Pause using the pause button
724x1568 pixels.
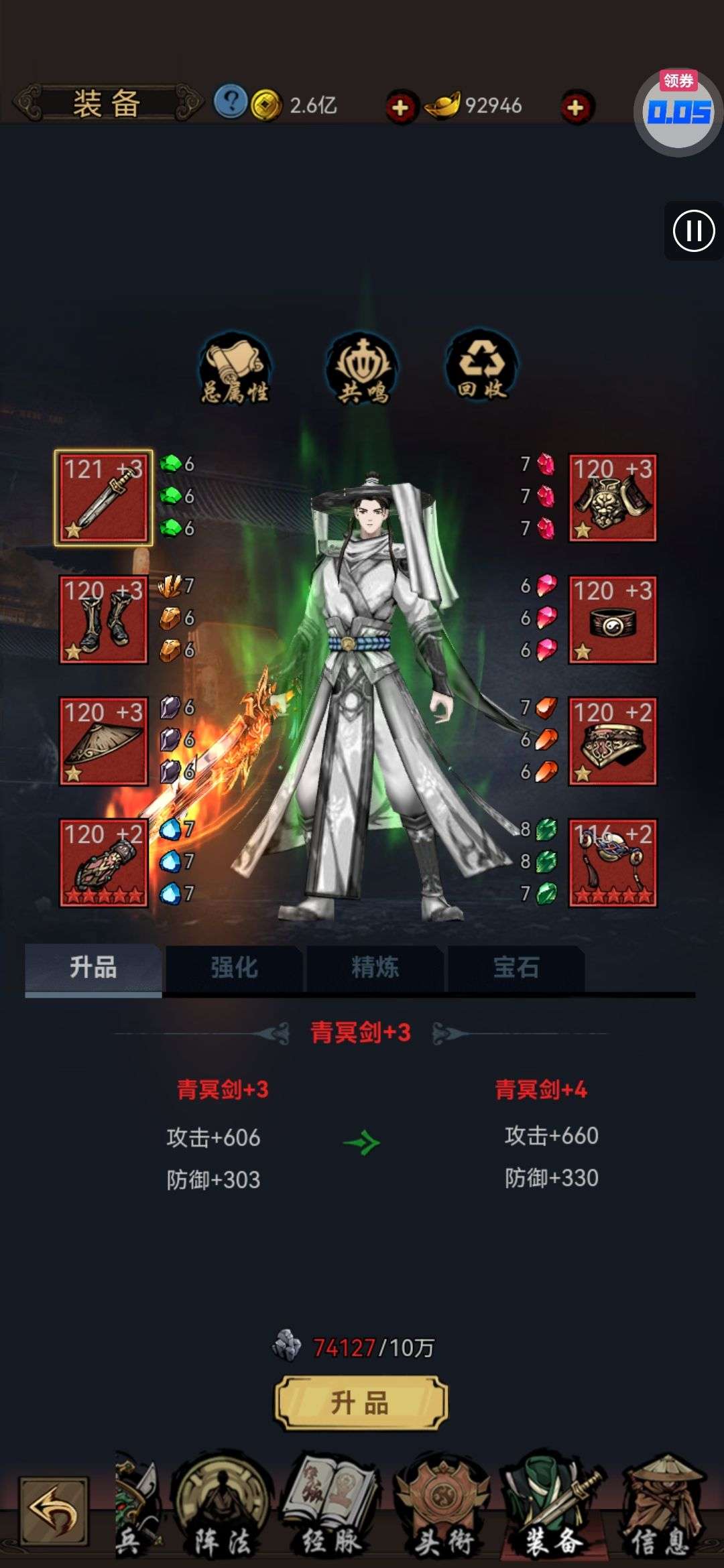pos(693,231)
